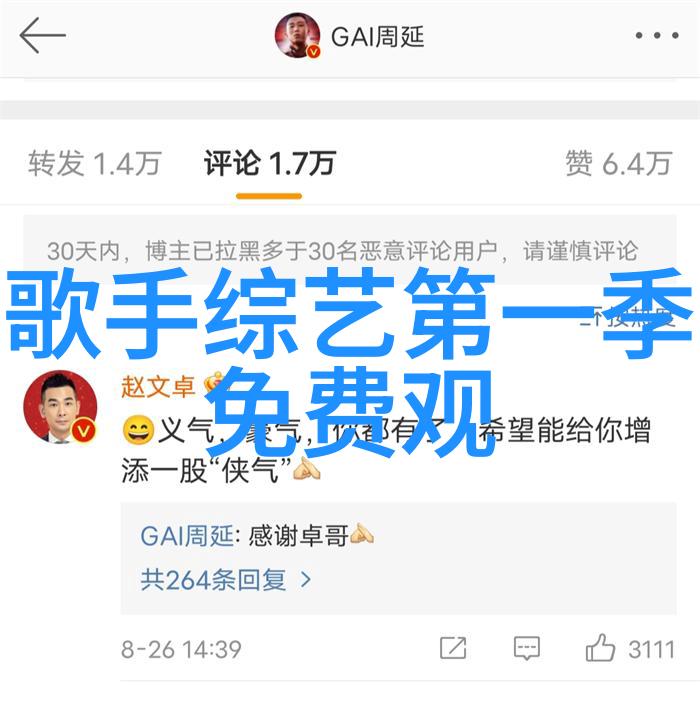Switch to the 赞 6.4万 tab
Viewport: 700px width, 702px height.
617,163
